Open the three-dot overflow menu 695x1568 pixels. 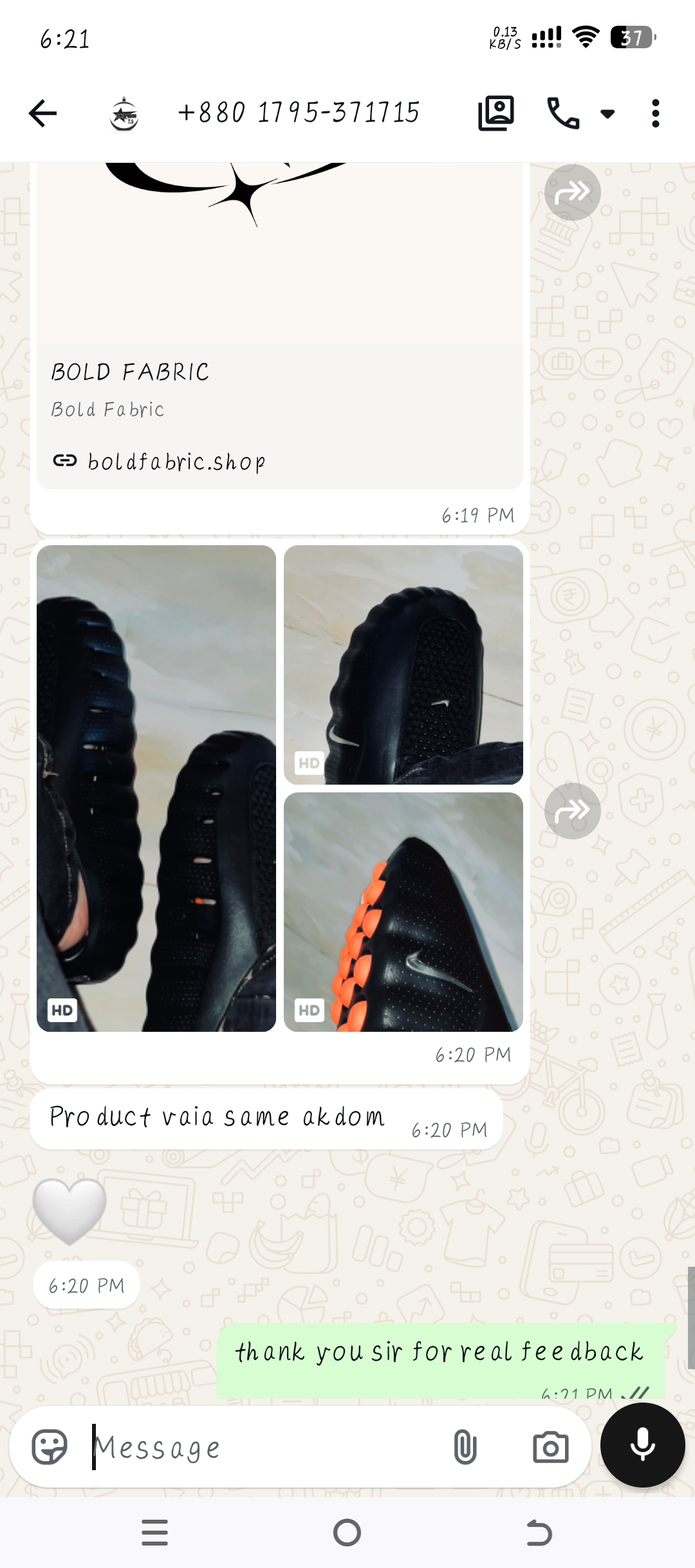pyautogui.click(x=656, y=113)
